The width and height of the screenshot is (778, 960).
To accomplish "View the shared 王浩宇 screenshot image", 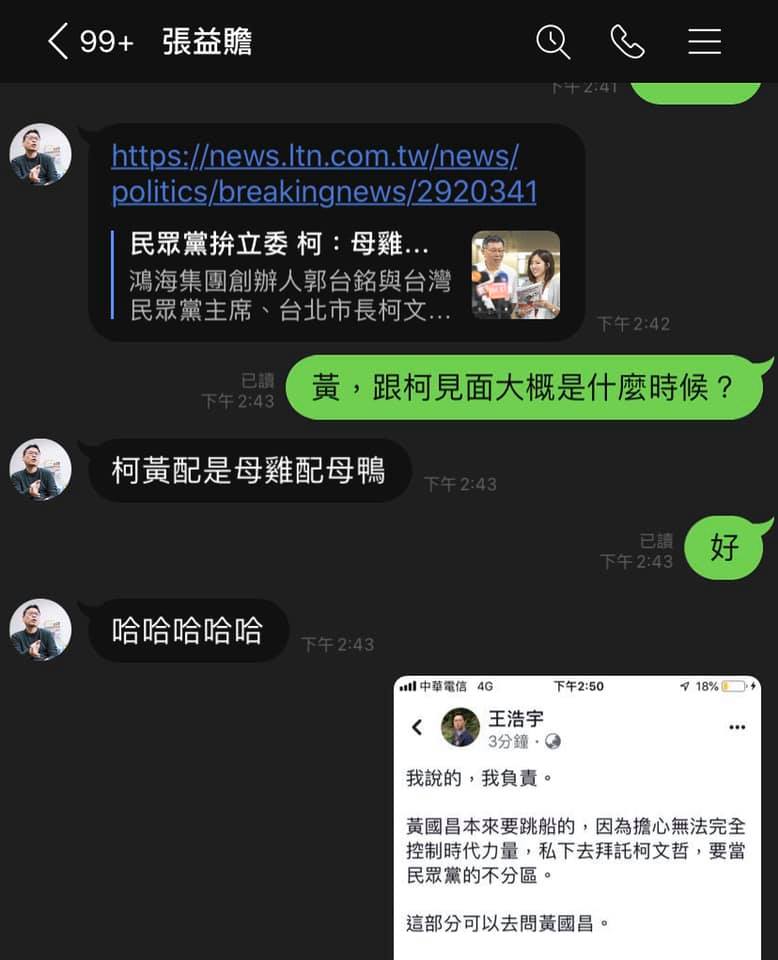I will [577, 816].
